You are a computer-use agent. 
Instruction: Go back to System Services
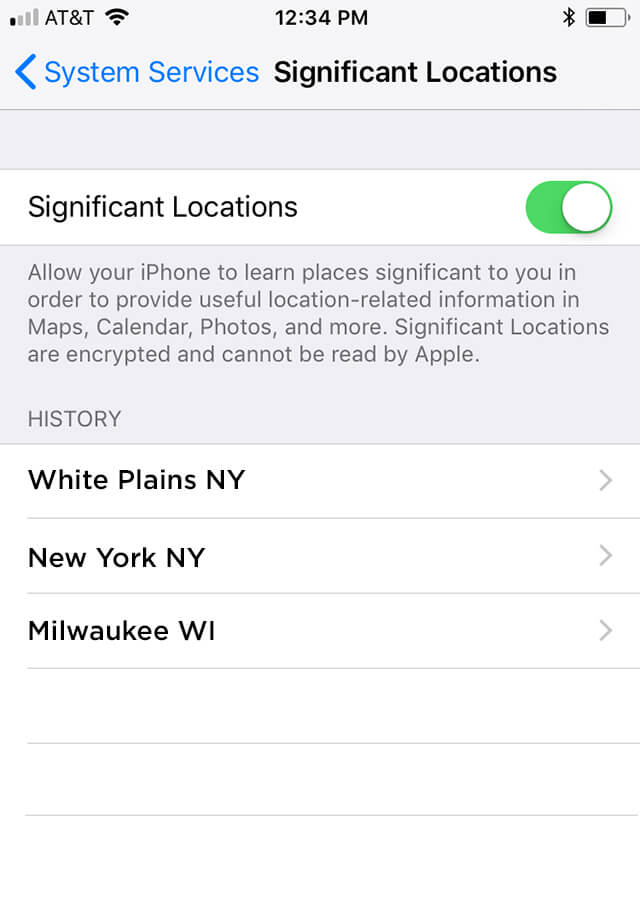point(136,73)
